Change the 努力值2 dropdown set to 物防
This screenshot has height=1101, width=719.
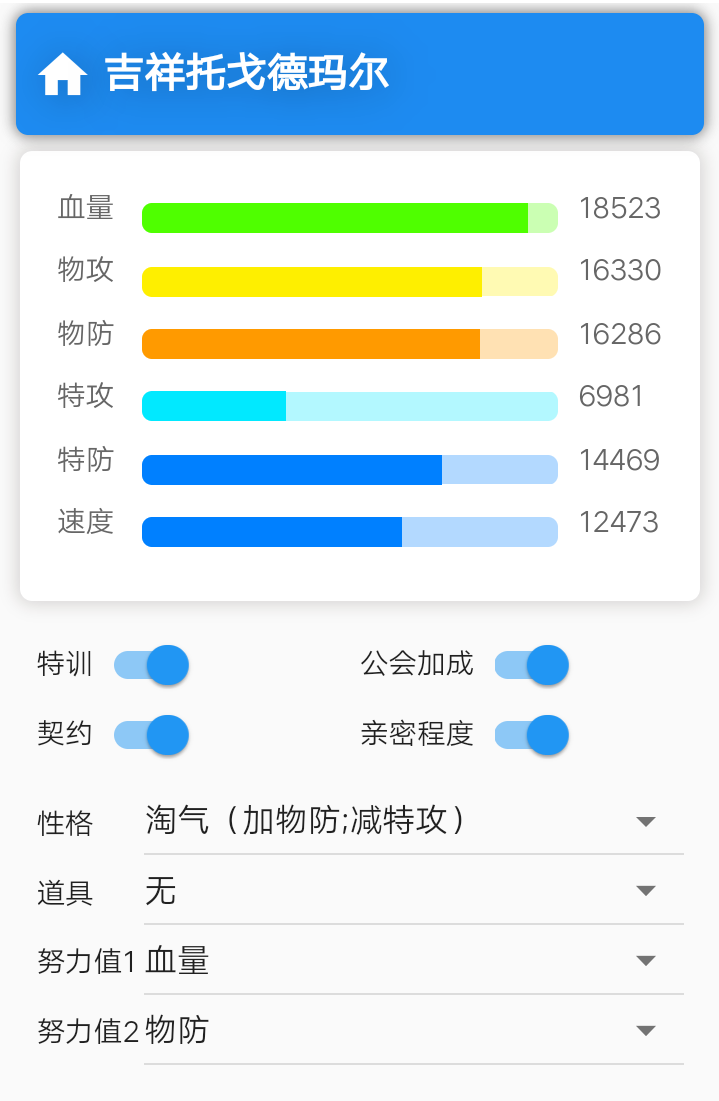pos(413,1031)
